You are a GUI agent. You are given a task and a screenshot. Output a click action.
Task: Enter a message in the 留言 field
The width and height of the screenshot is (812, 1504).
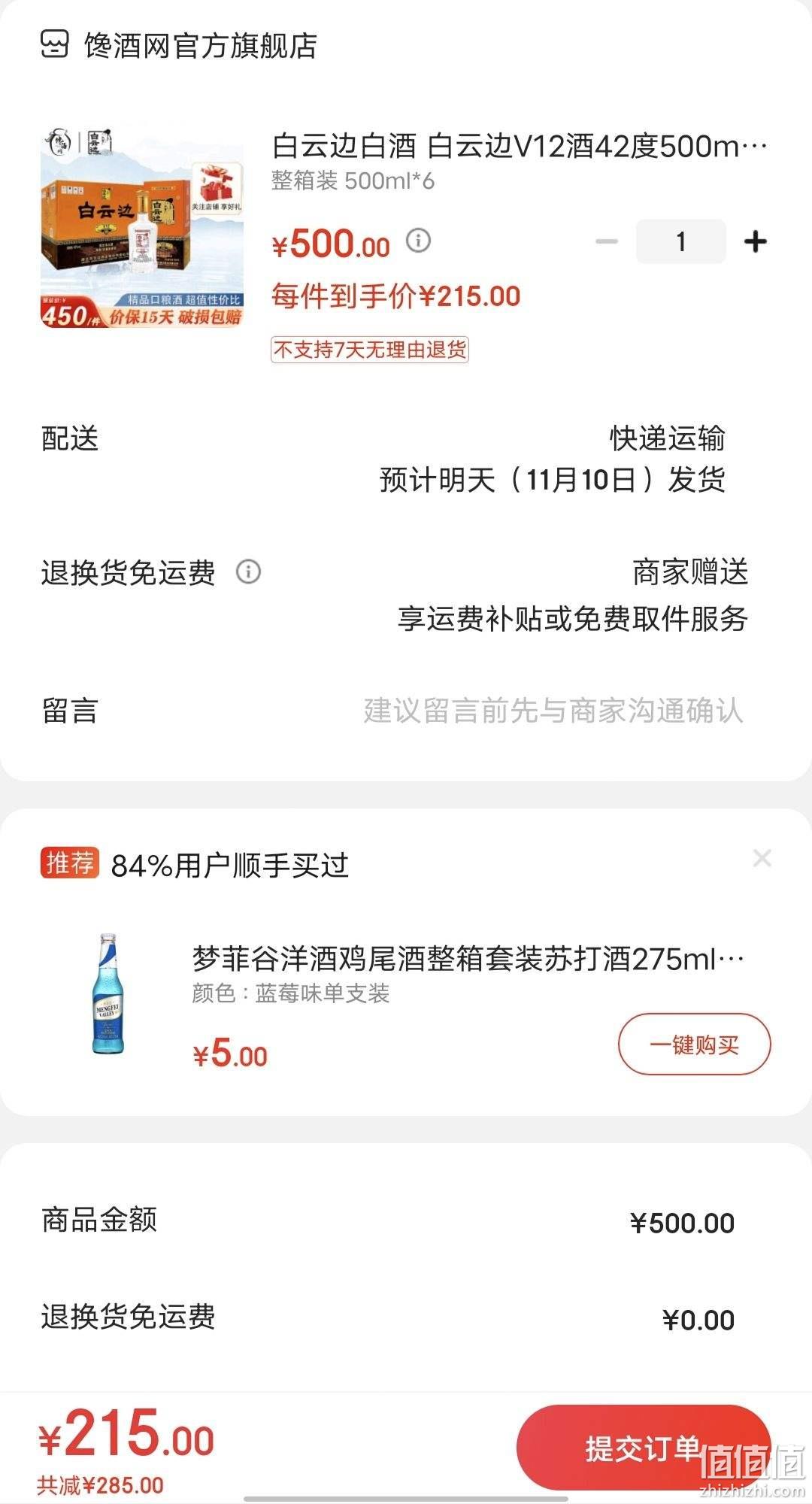(x=553, y=711)
